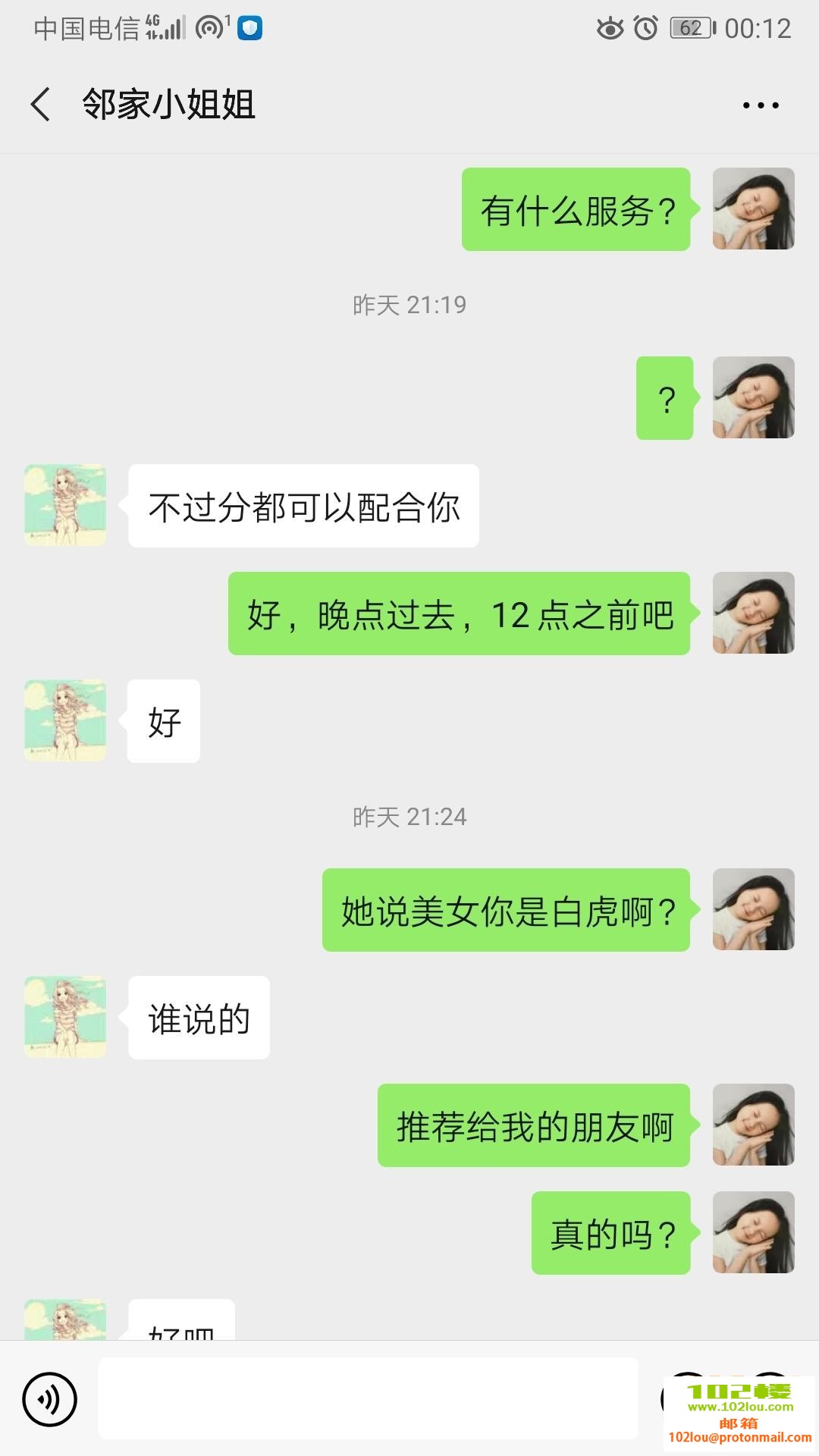Tap the back arrow to leave the chat
Screen dimensions: 819x1456
click(x=38, y=106)
